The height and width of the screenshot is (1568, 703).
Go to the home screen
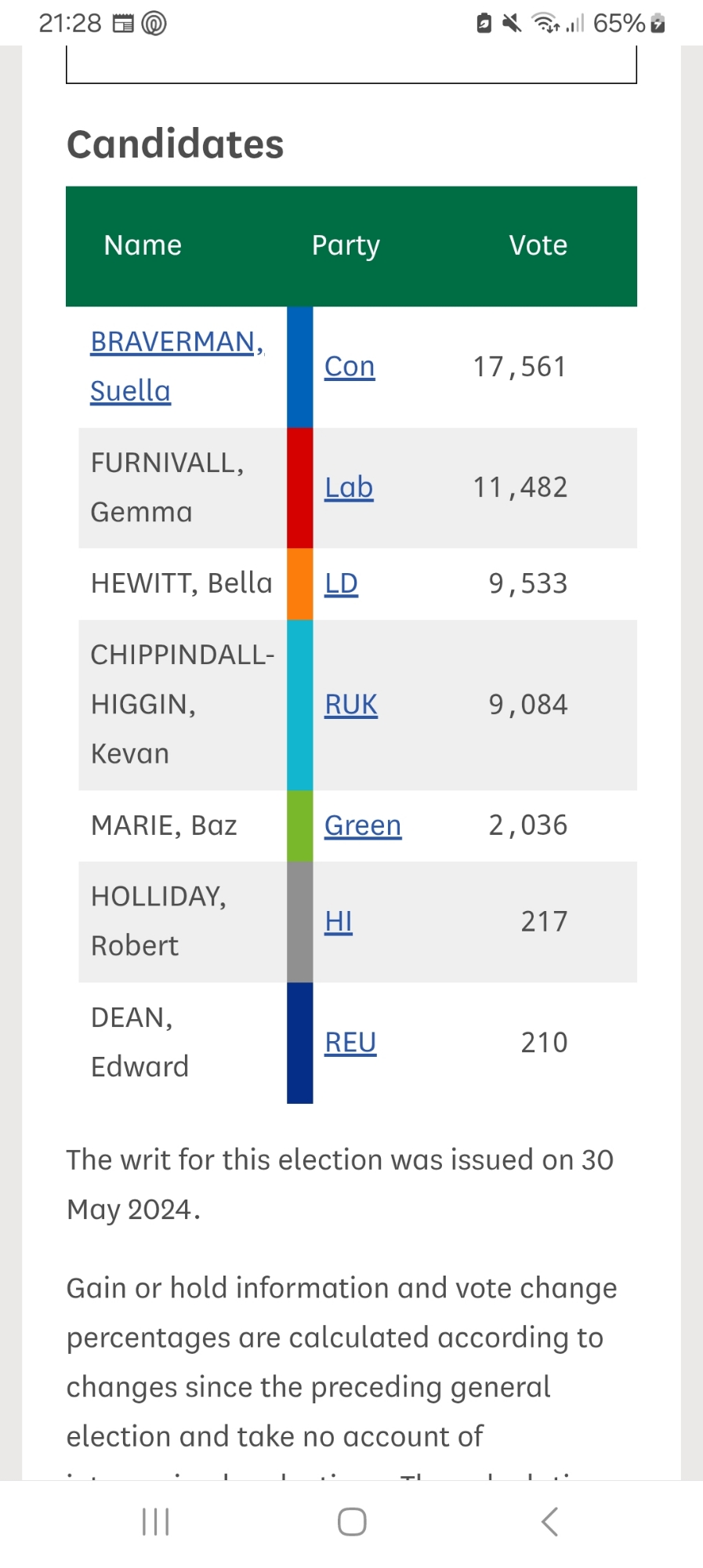click(352, 1522)
